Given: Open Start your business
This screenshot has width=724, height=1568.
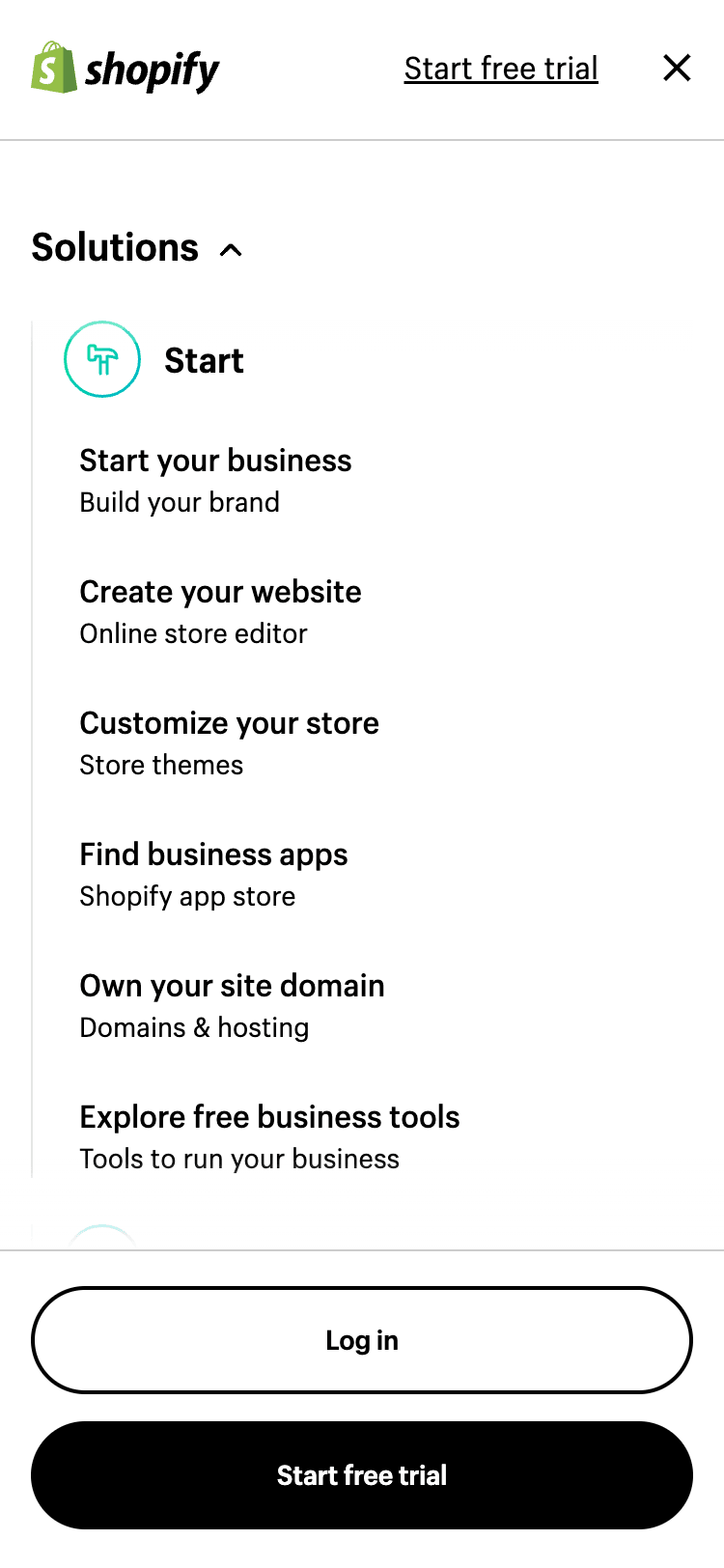Looking at the screenshot, I should click(215, 479).
